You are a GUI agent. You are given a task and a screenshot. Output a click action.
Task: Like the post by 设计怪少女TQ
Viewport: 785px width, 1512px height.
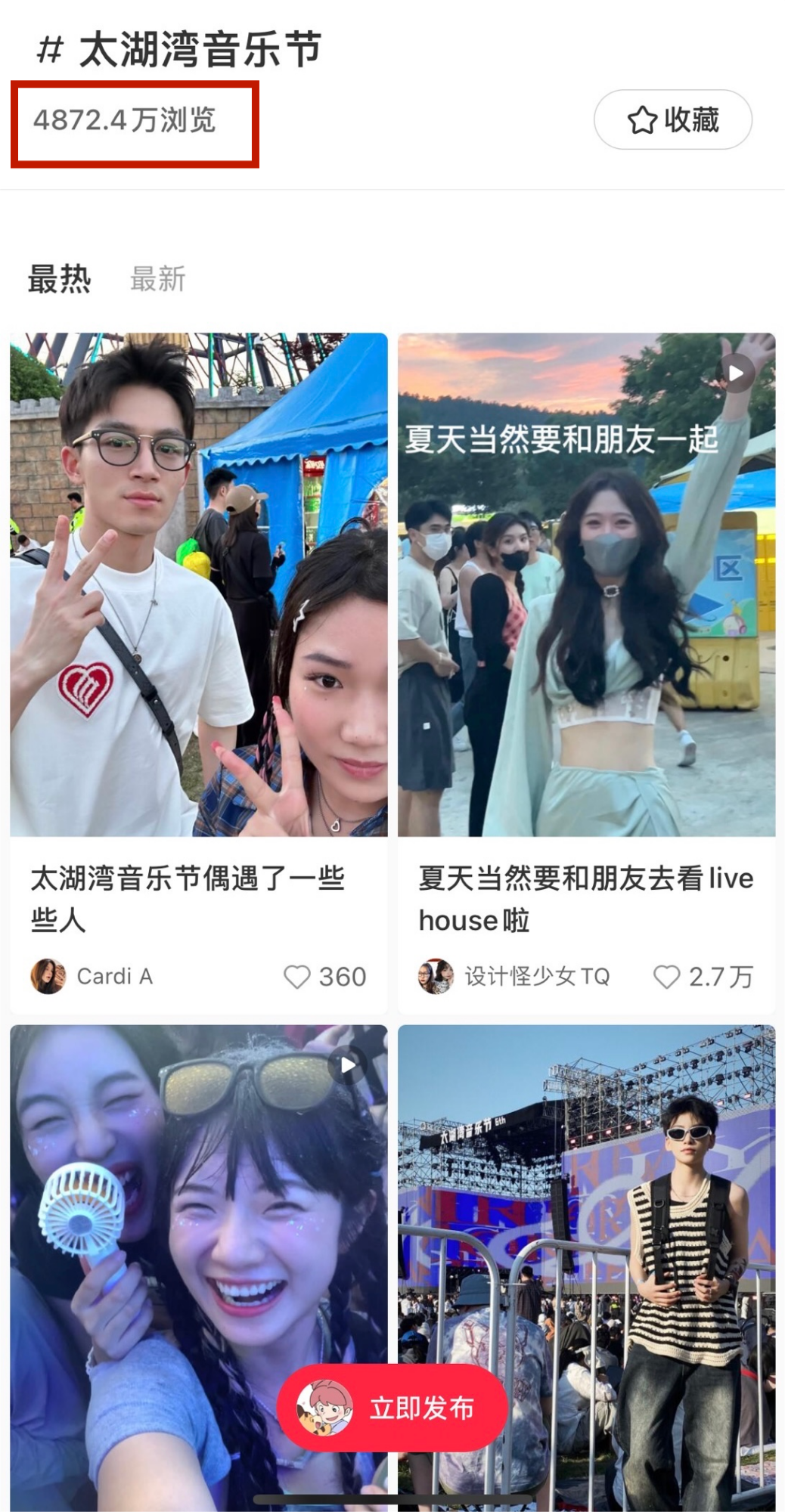pyautogui.click(x=666, y=977)
